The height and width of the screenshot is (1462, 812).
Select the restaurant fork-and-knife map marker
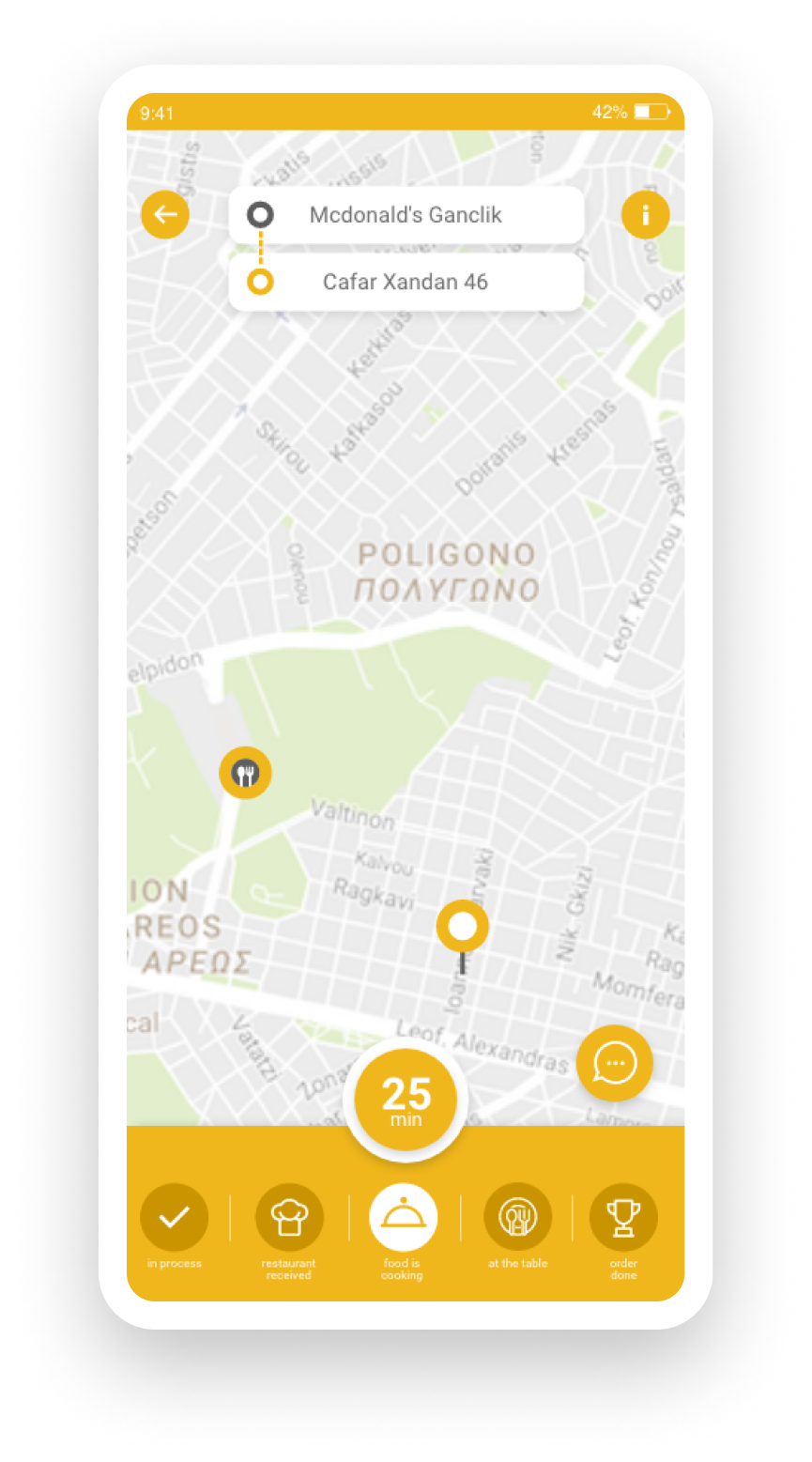(x=245, y=774)
